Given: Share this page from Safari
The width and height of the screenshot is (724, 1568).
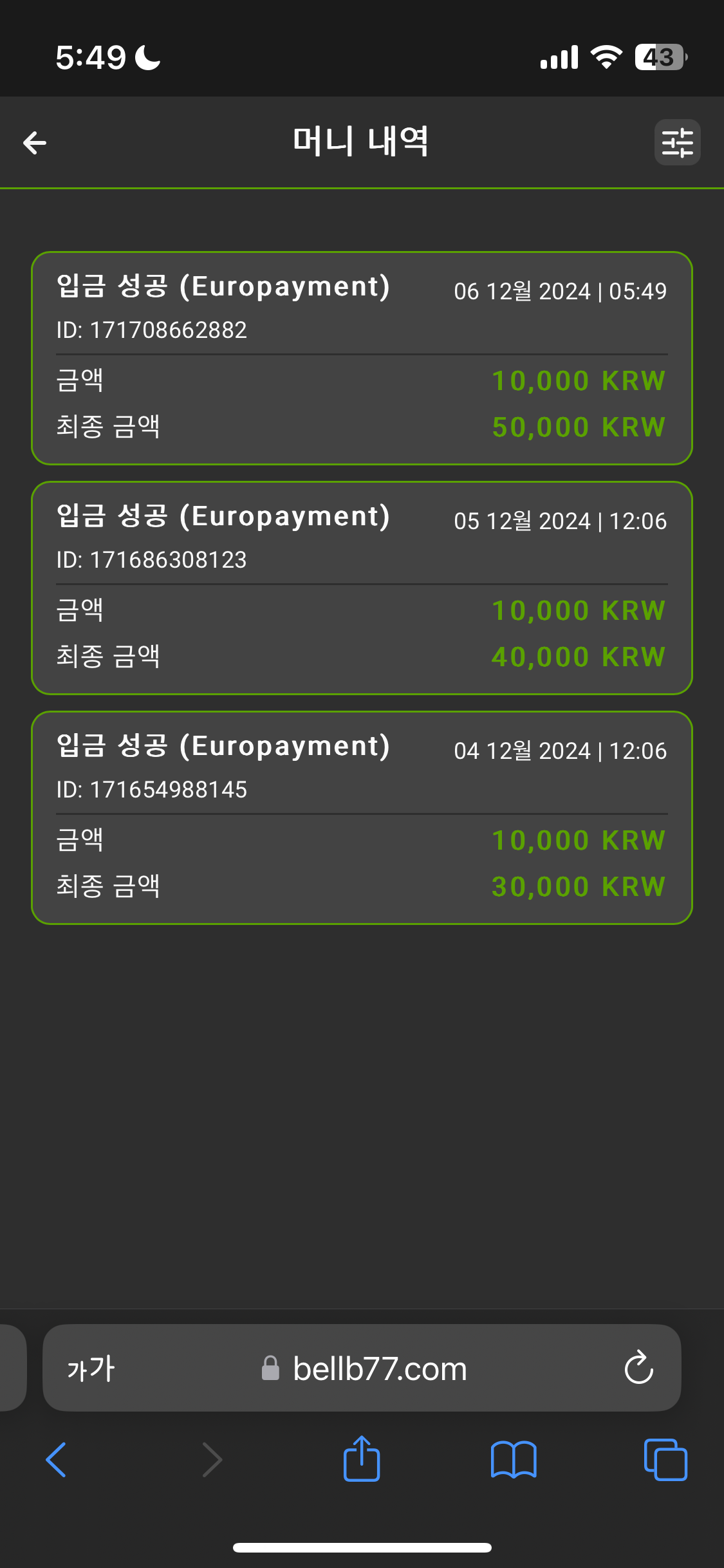Looking at the screenshot, I should click(x=362, y=1459).
